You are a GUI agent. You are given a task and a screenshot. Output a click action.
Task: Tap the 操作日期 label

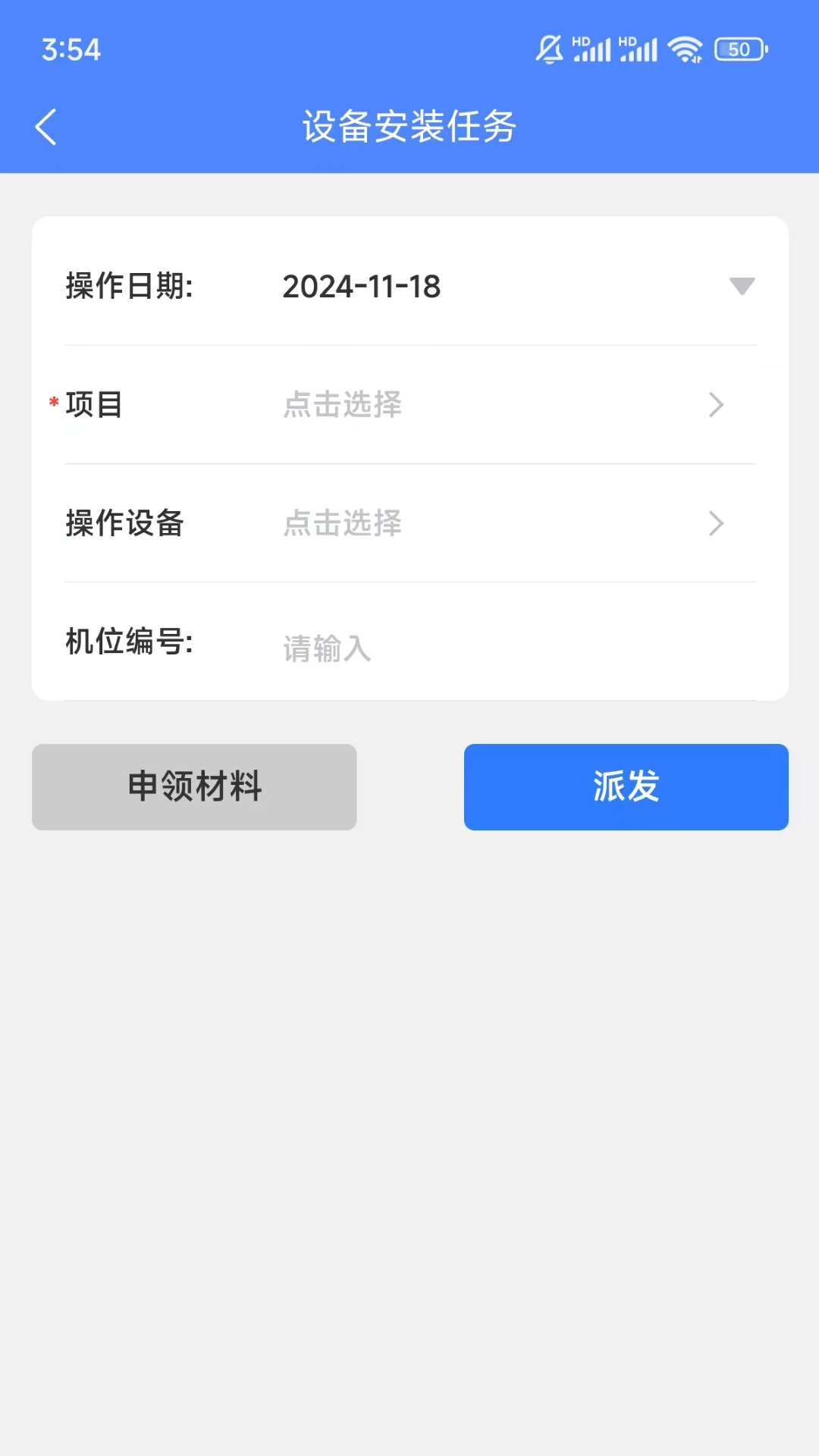[130, 287]
